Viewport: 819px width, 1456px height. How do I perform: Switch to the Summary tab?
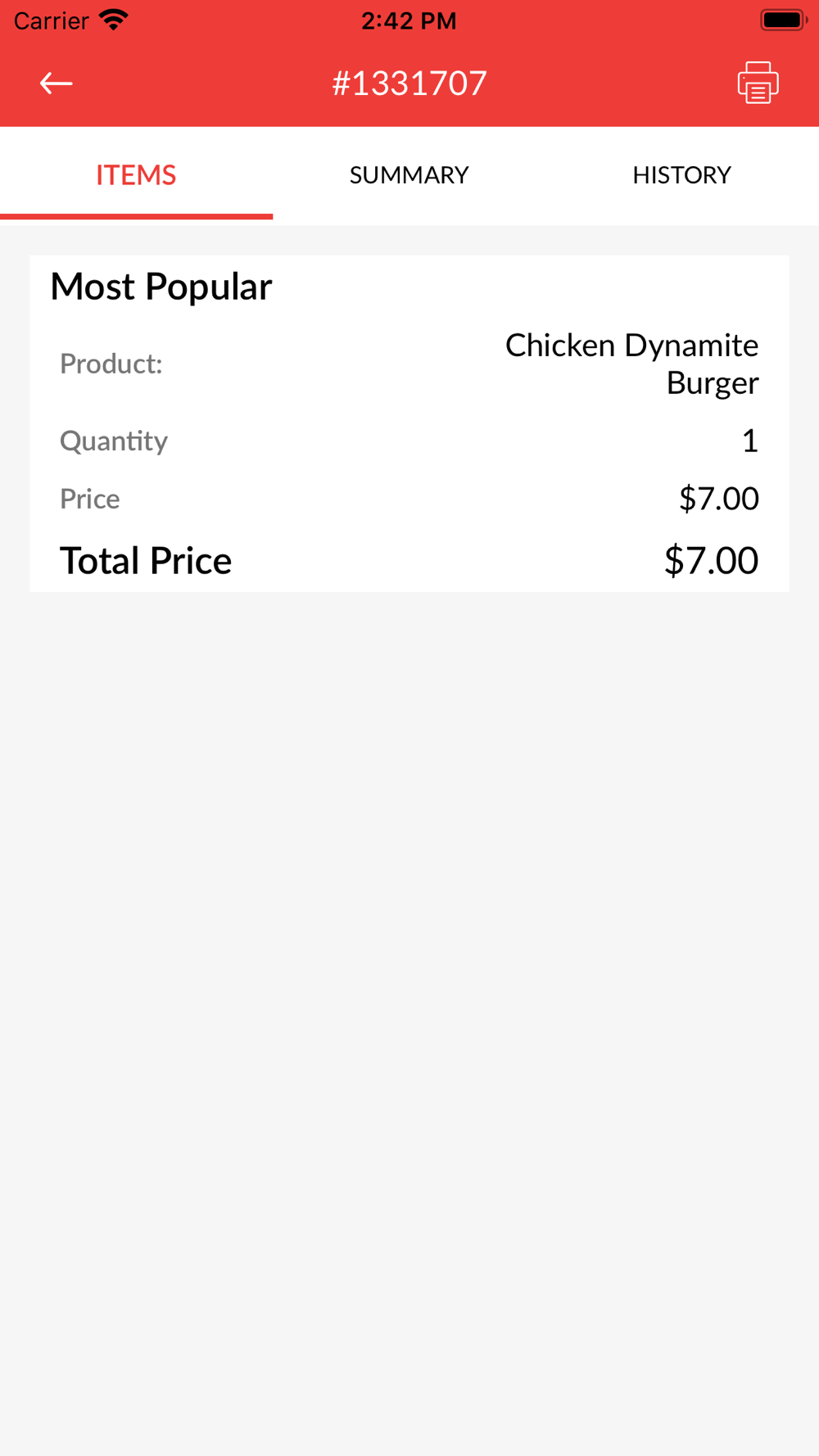point(409,174)
